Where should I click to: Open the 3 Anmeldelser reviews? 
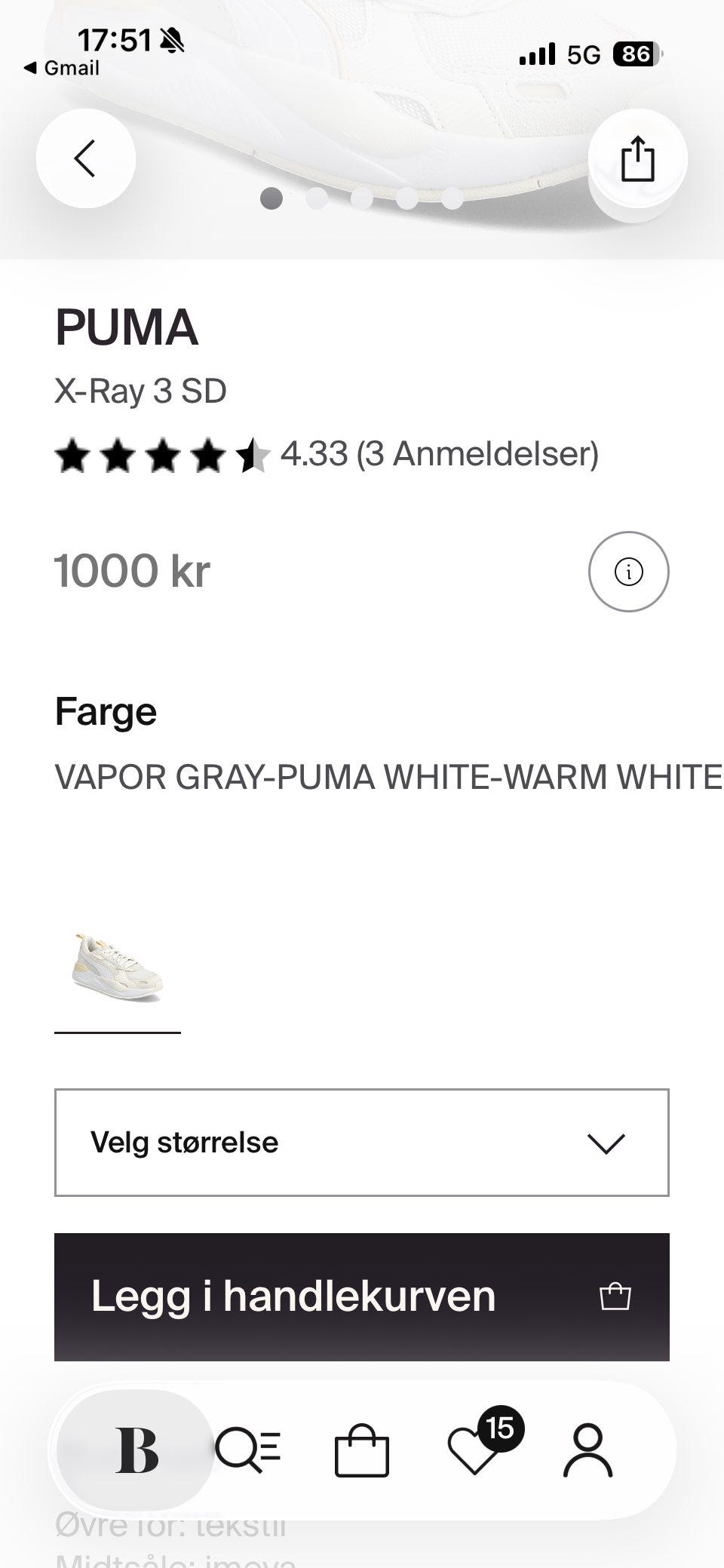[477, 454]
